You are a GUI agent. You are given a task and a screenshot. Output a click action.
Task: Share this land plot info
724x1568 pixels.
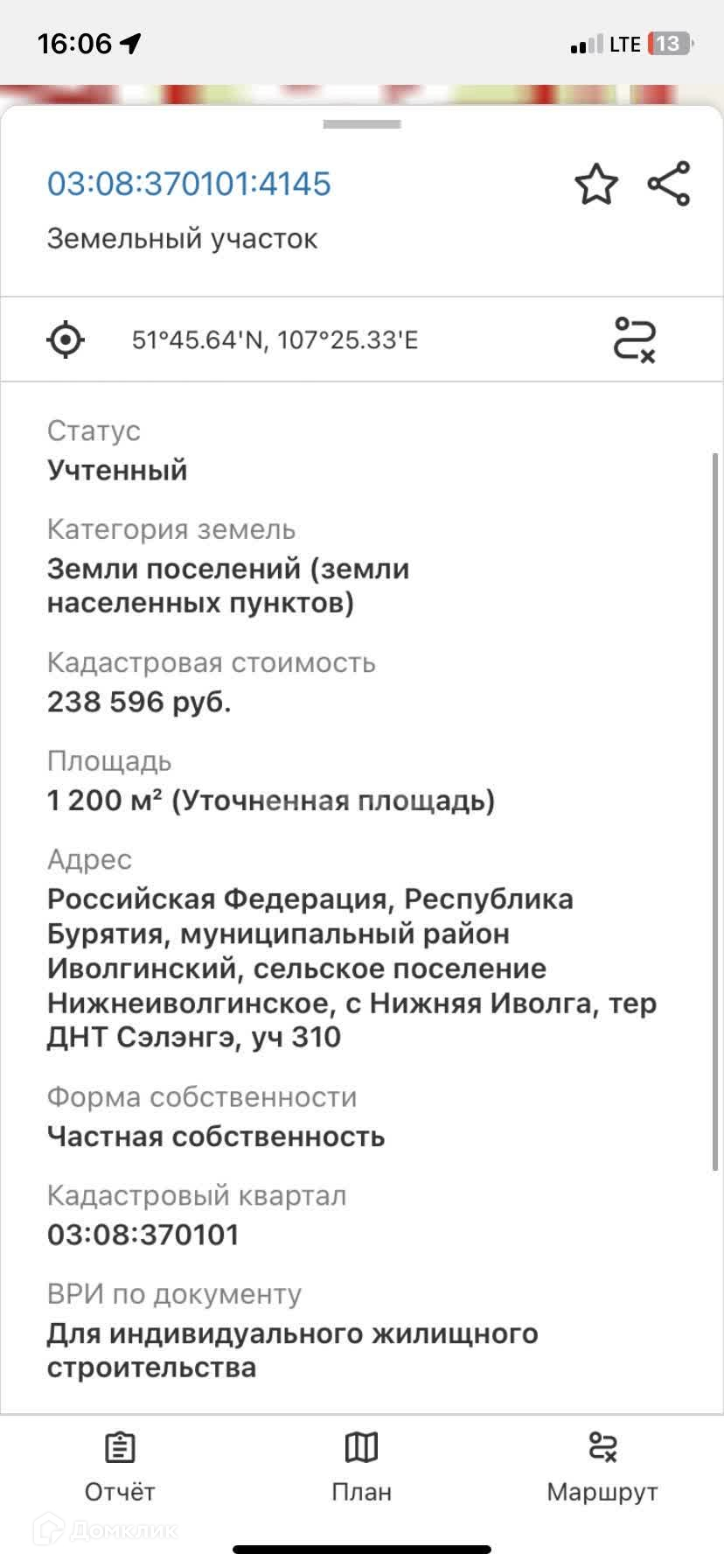pos(669,184)
